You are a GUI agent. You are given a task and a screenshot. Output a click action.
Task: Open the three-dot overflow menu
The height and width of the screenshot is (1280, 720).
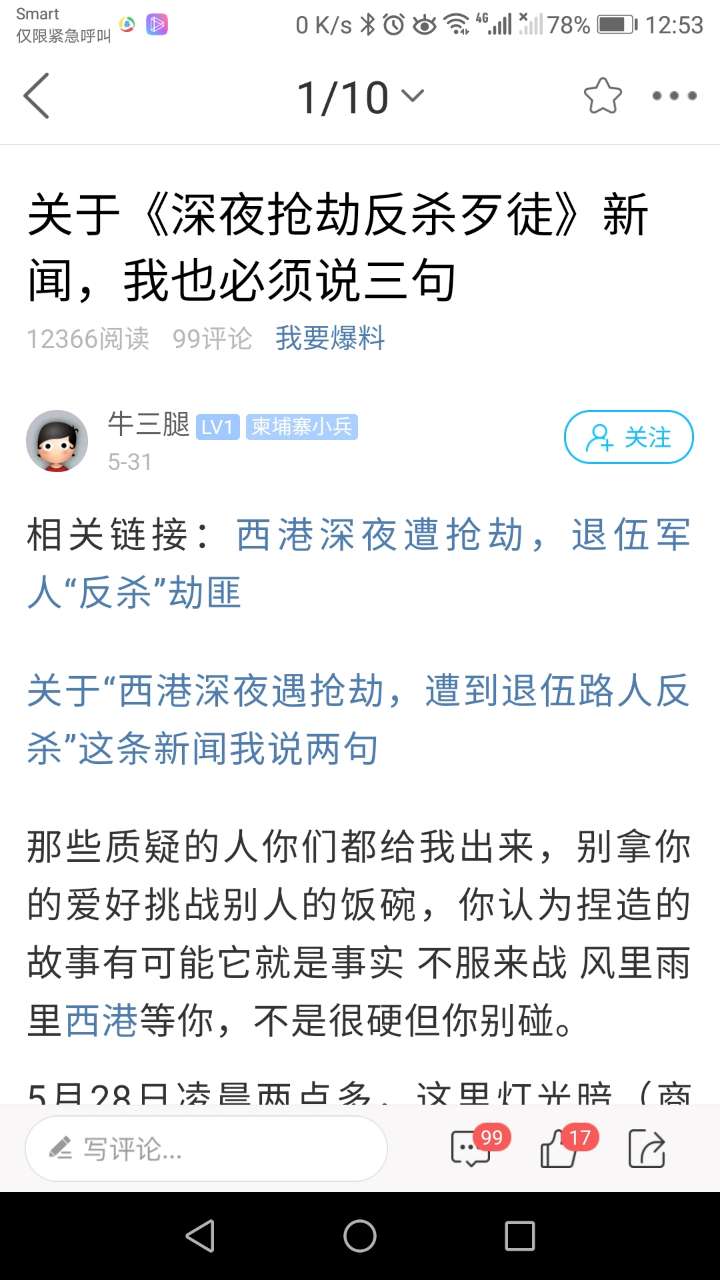(674, 97)
